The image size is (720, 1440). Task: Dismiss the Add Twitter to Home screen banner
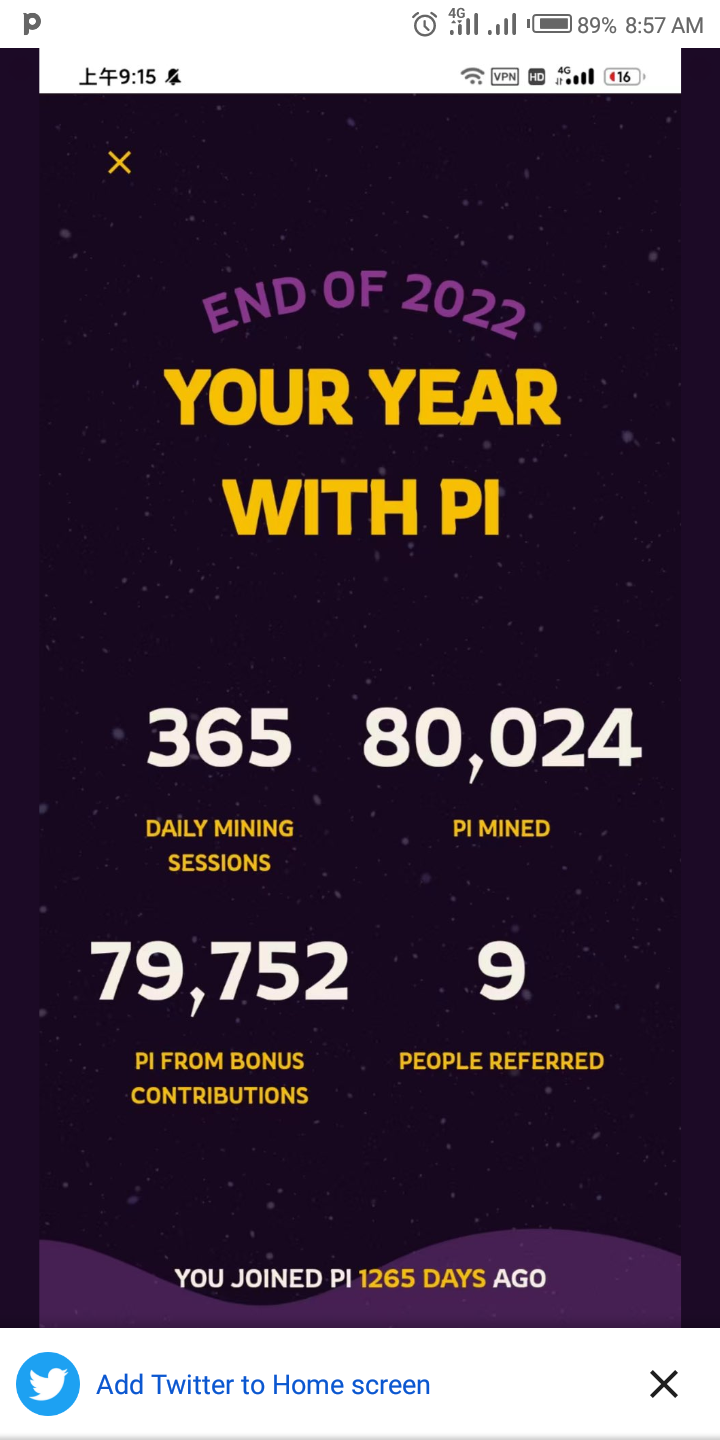pos(664,1384)
